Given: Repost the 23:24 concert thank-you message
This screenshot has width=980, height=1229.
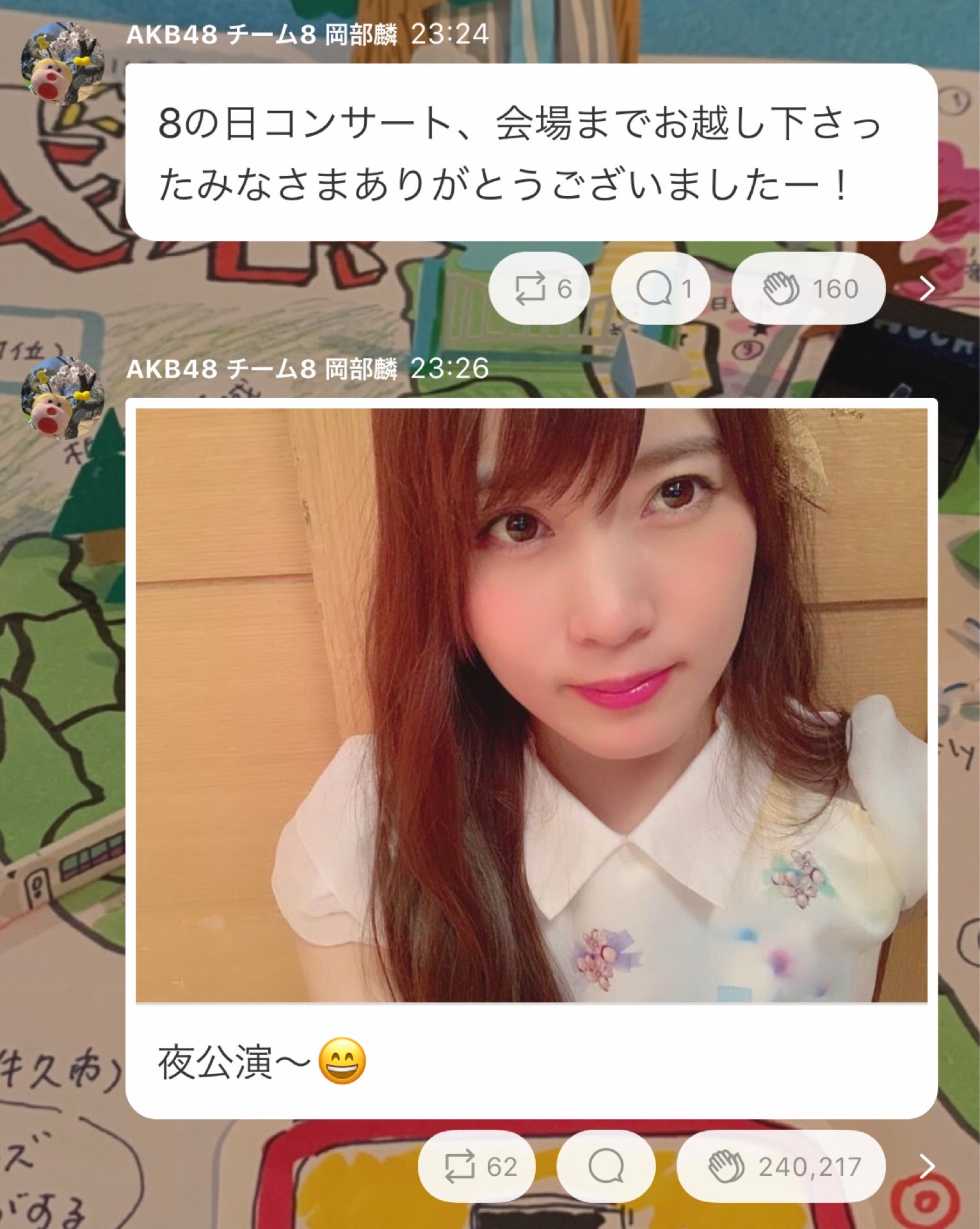Looking at the screenshot, I should click(539, 289).
